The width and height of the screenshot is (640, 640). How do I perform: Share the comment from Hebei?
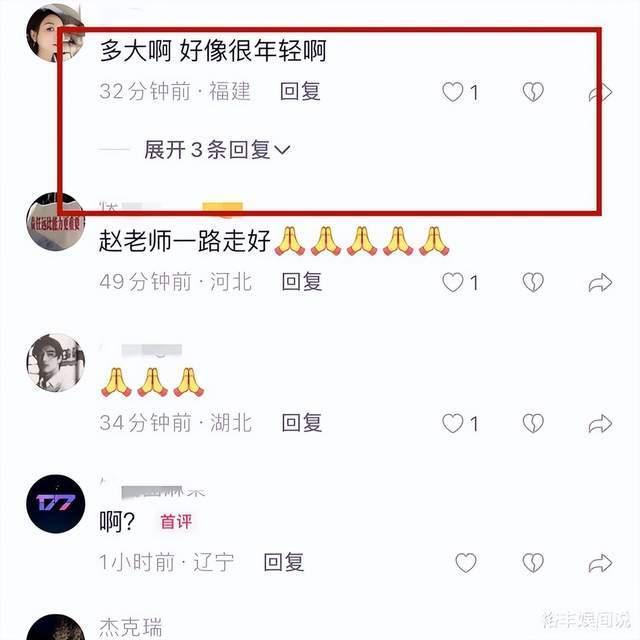pyautogui.click(x=600, y=283)
